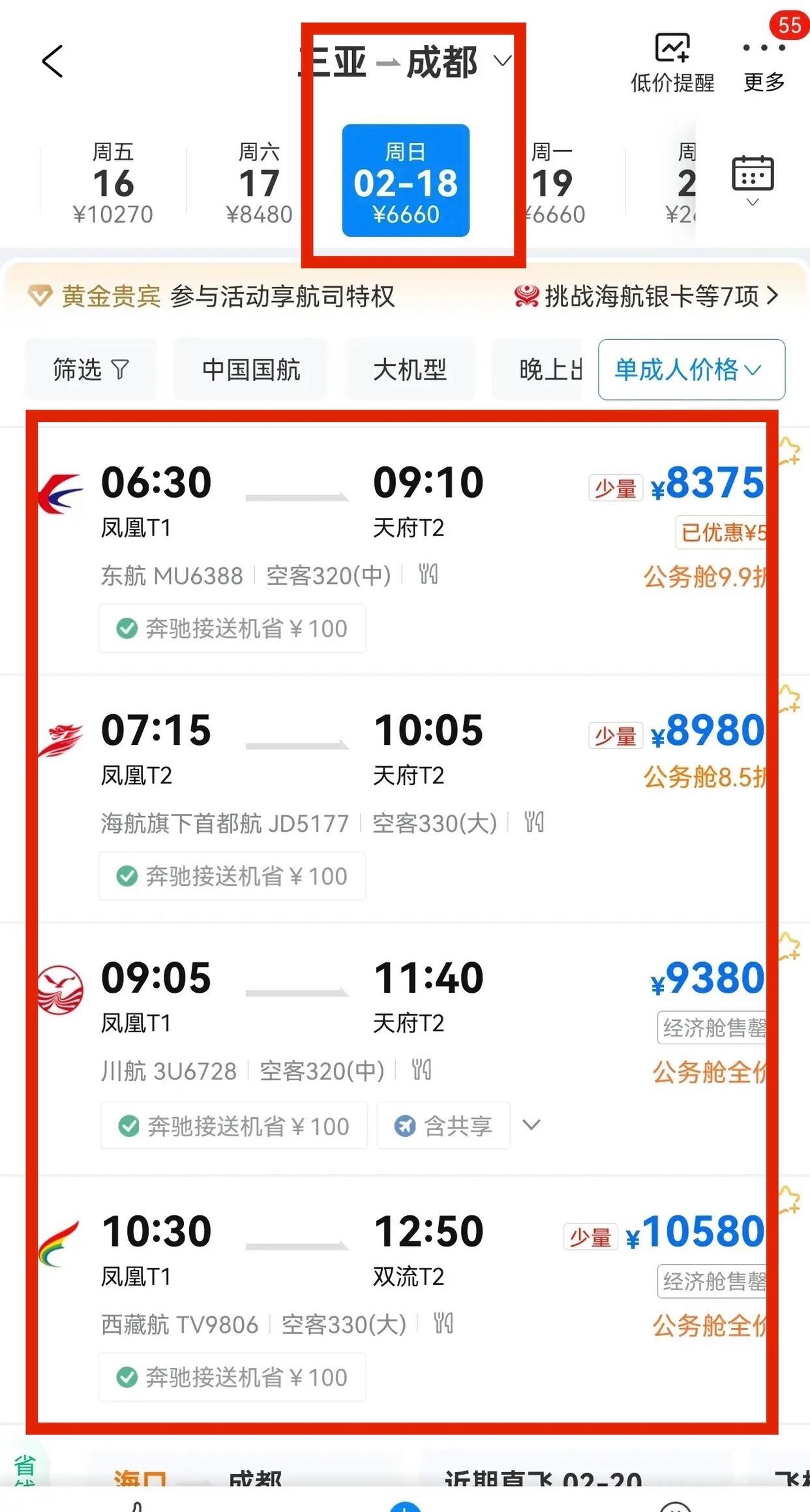Go back with the top-left arrow

click(x=52, y=61)
